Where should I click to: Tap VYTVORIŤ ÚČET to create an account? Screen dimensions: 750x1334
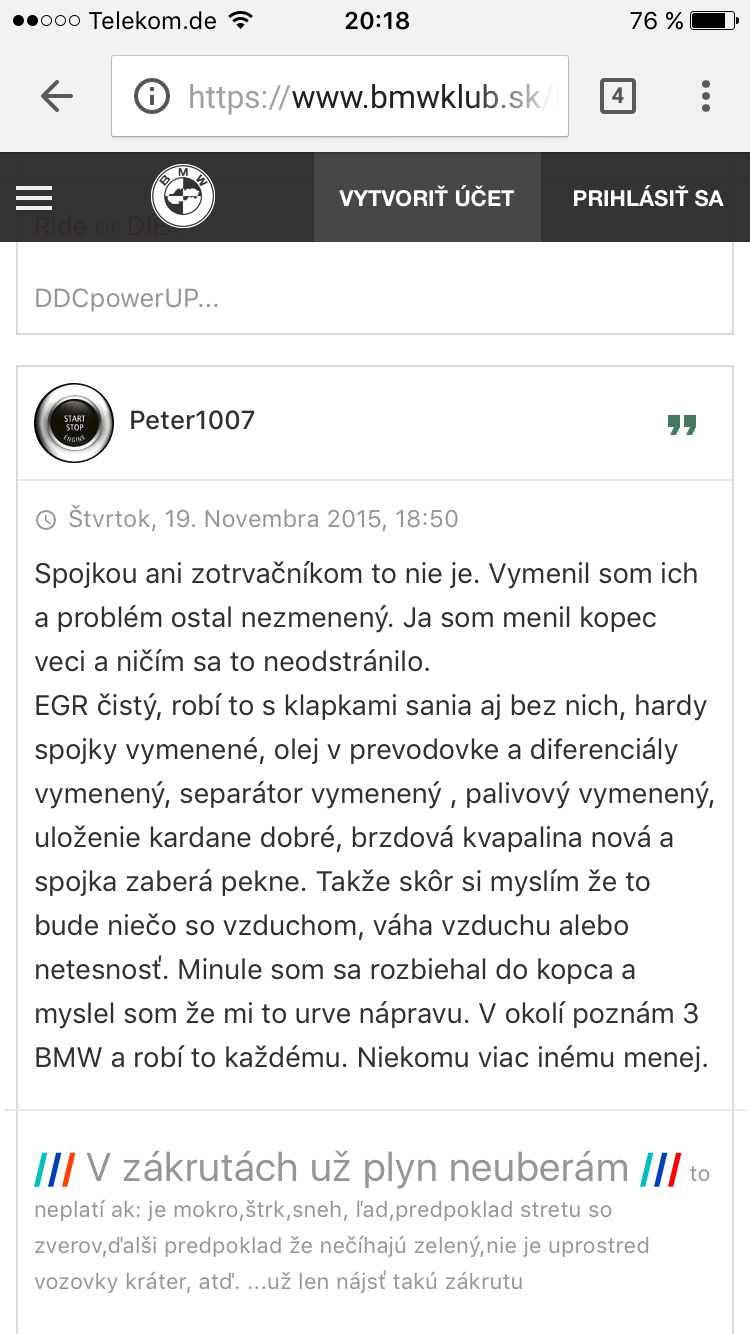click(426, 198)
